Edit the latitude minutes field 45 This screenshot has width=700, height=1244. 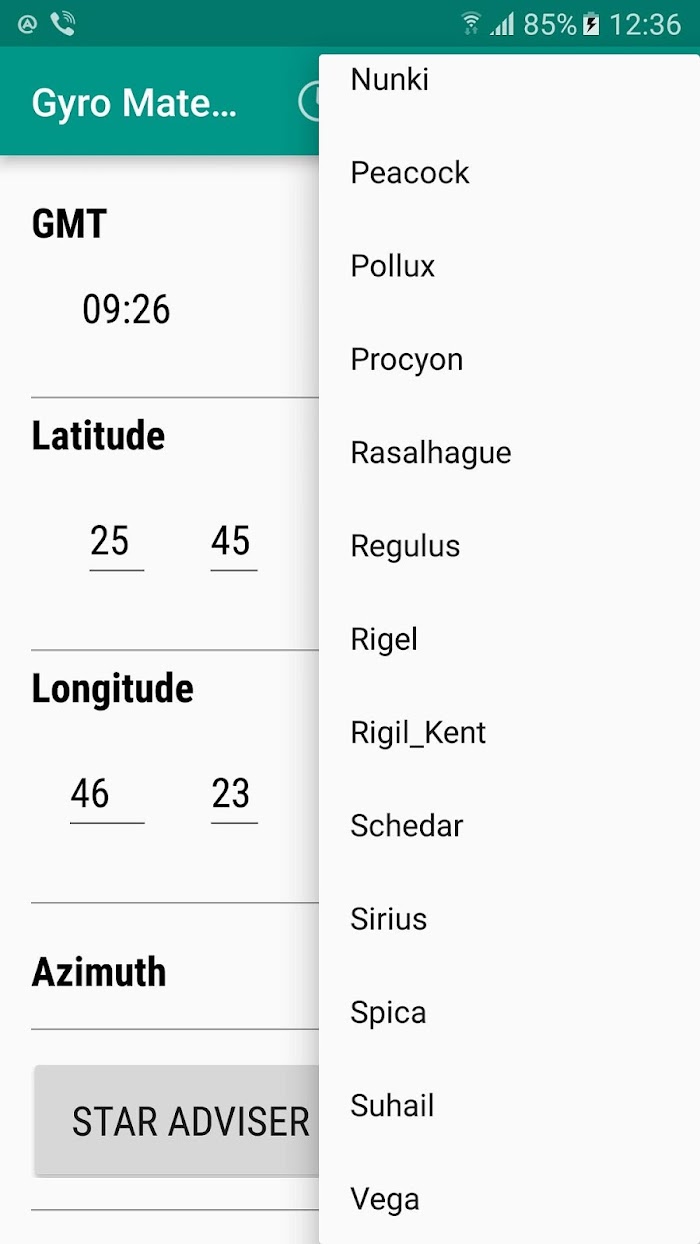[233, 542]
